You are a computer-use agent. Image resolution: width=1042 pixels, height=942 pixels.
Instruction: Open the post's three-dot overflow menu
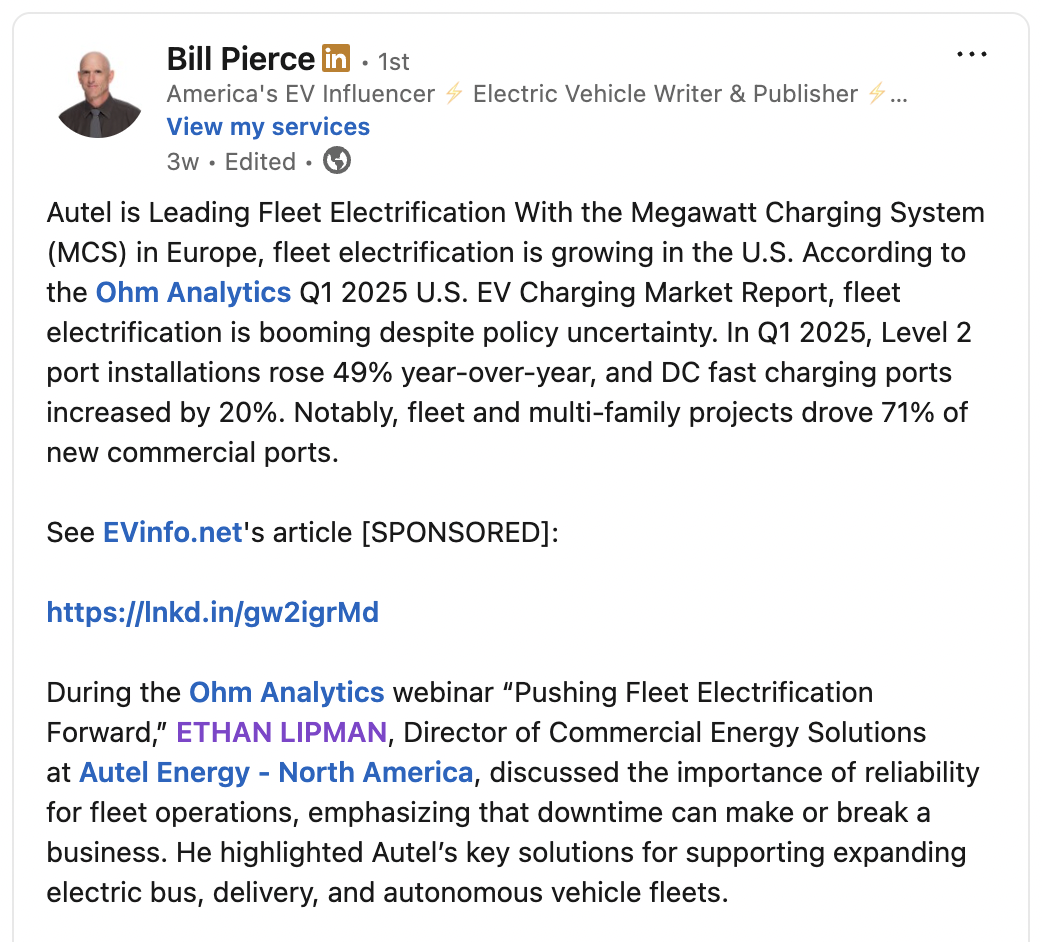tap(971, 55)
